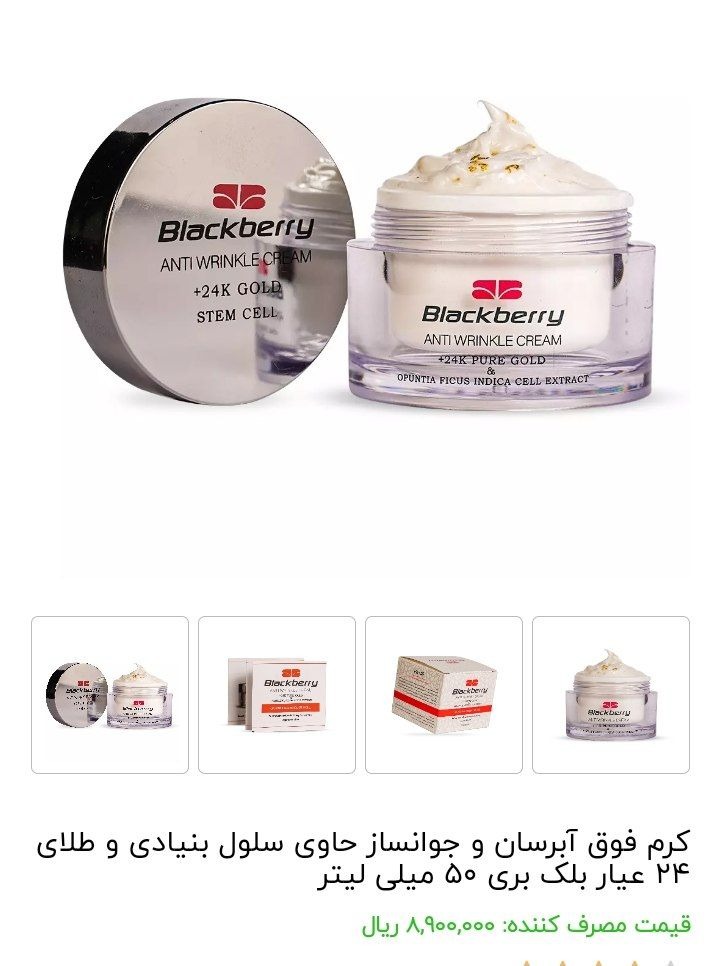Select the thumbnail showing jar with silver lid
720x966 pixels.
(110, 694)
